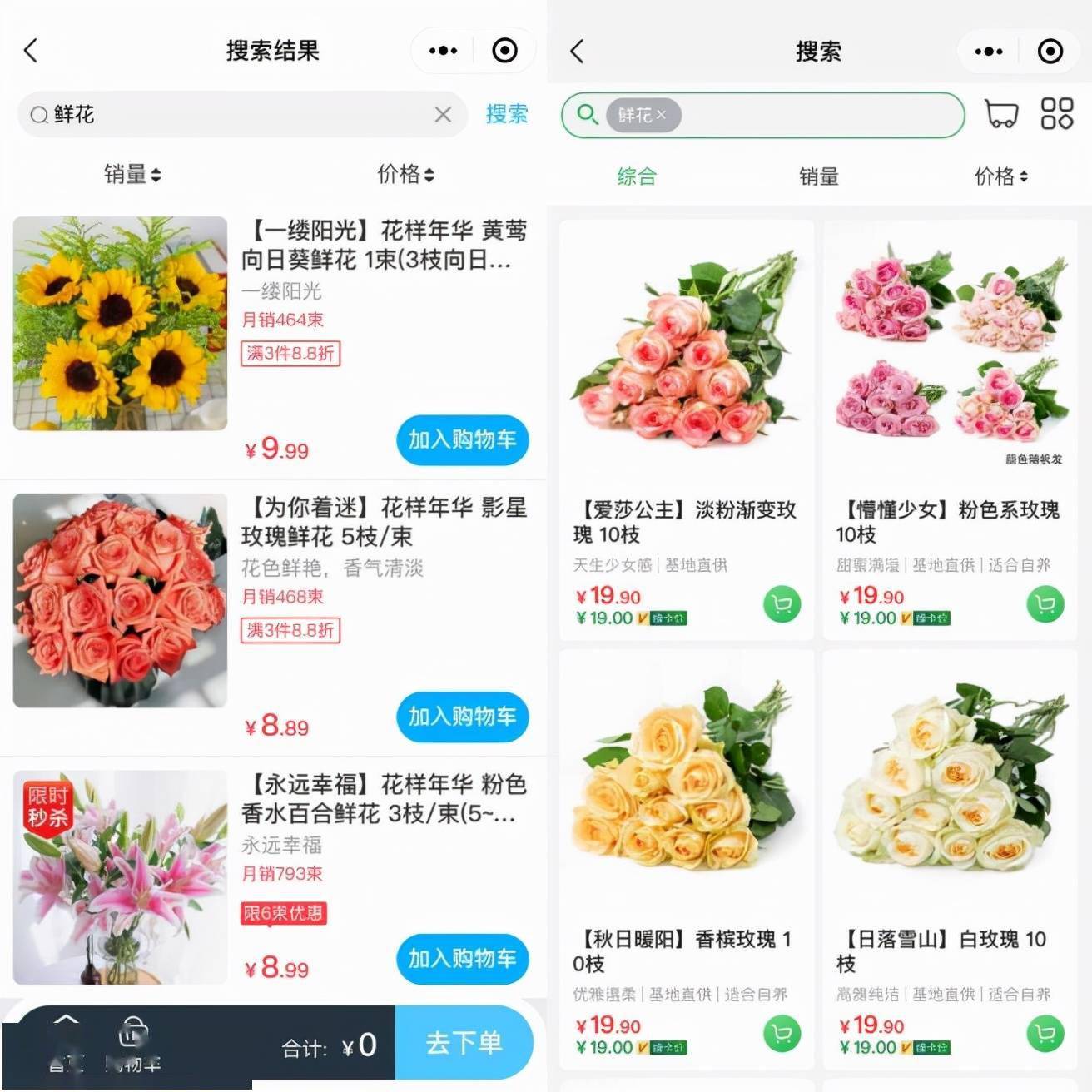This screenshot has height=1092, width=1092.
Task: Tap the blue 搜索 button
Action: coord(506,114)
